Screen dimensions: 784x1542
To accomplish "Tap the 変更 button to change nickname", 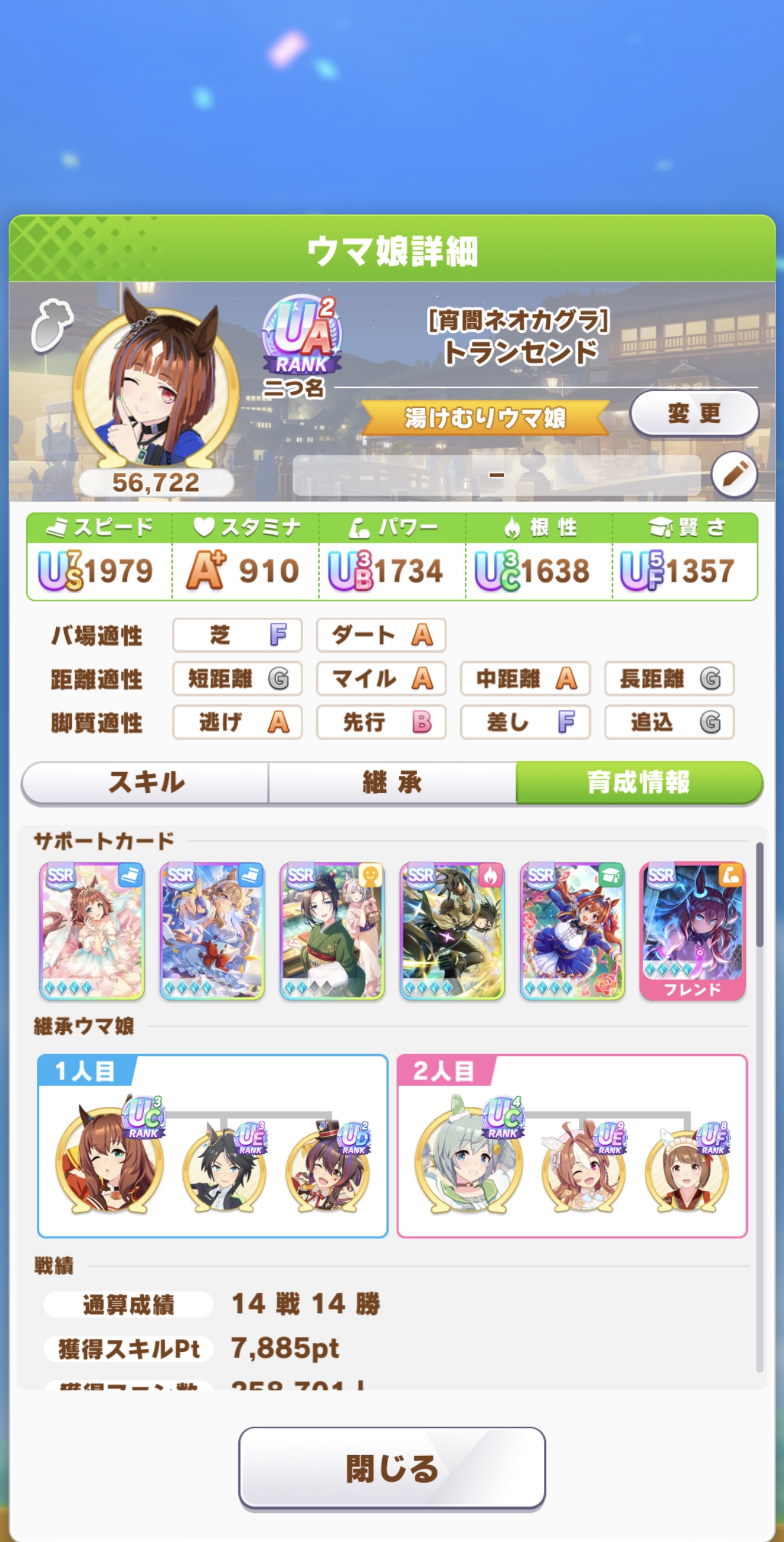I will 694,413.
